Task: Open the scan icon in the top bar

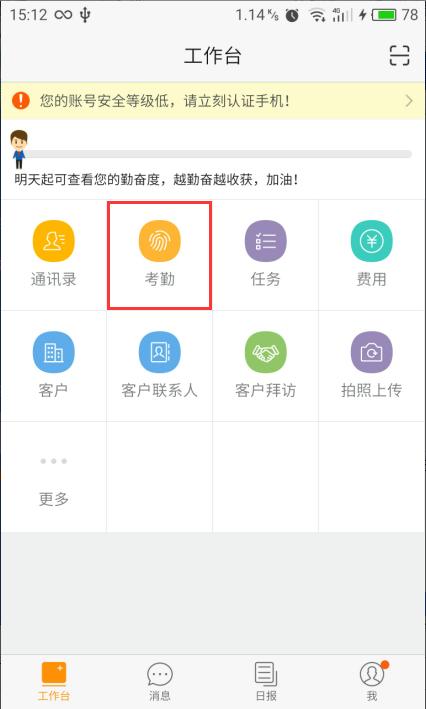Action: tap(399, 56)
